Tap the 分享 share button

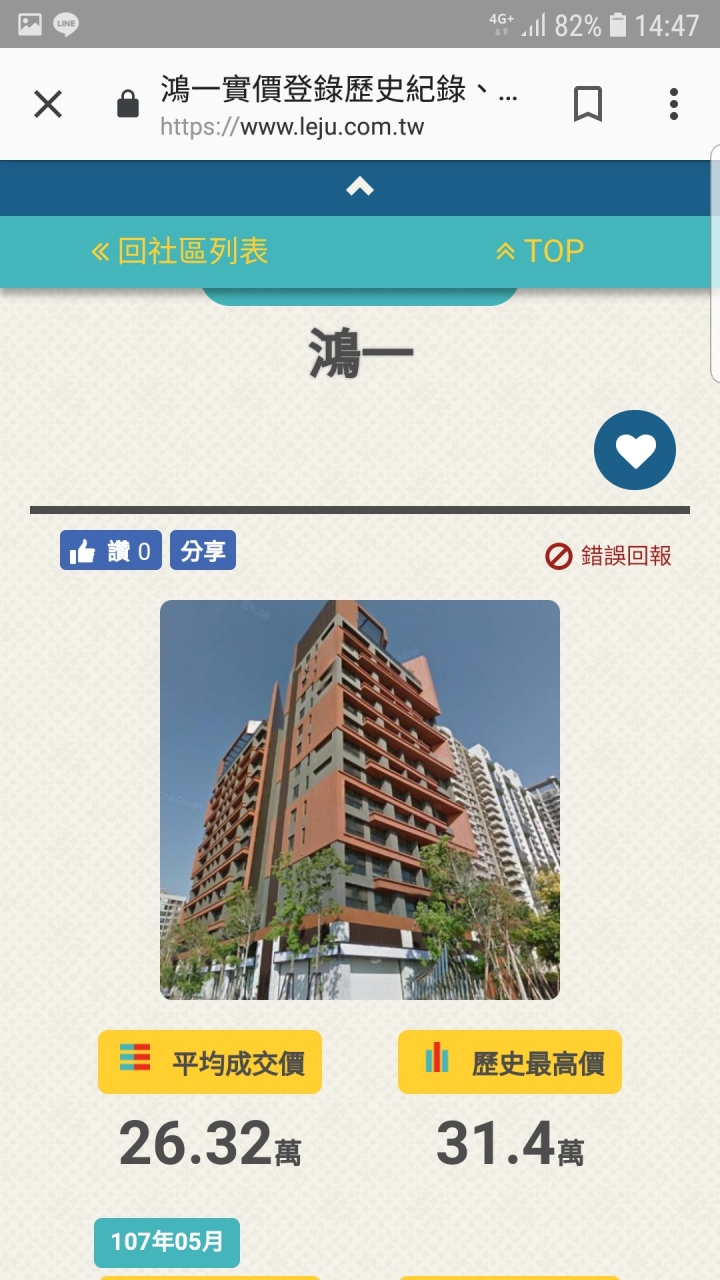(x=203, y=551)
